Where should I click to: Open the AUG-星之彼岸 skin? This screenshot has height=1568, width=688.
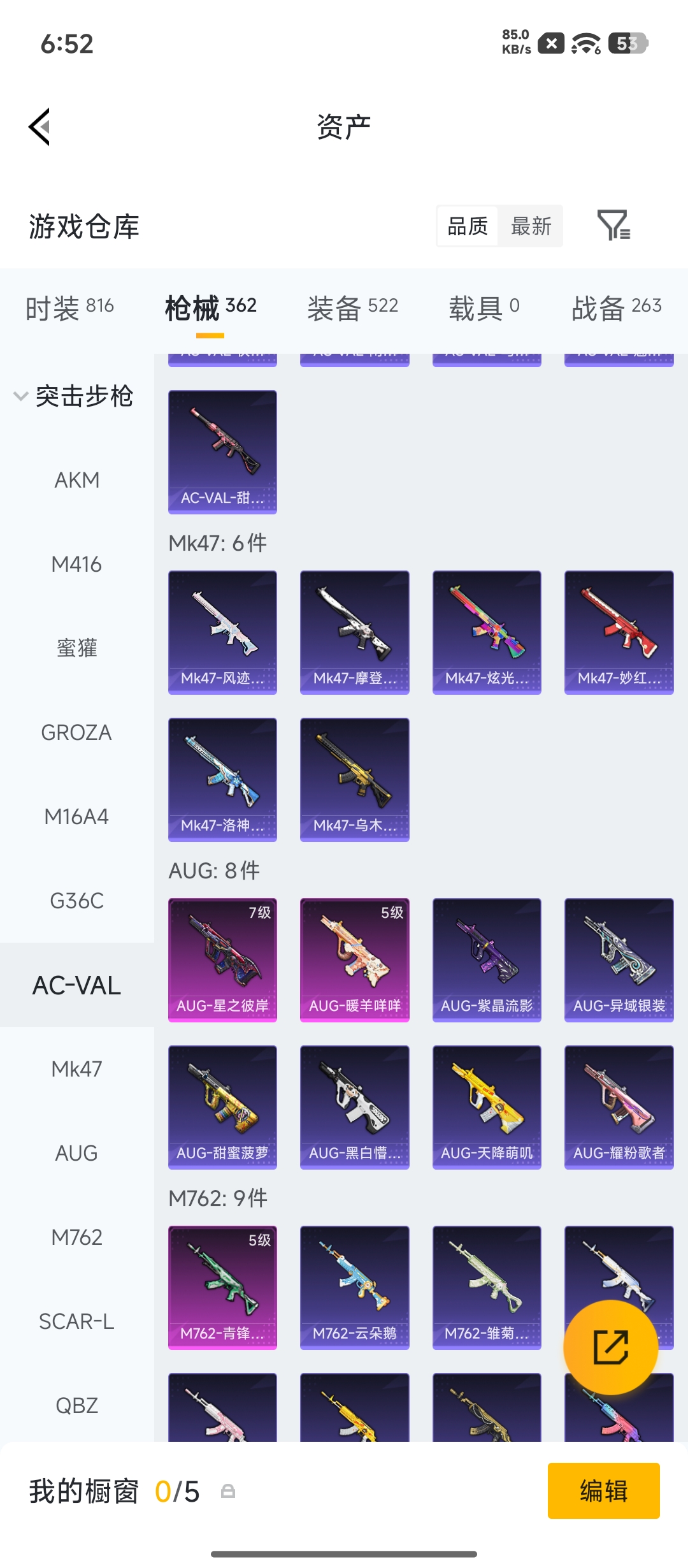[x=222, y=960]
